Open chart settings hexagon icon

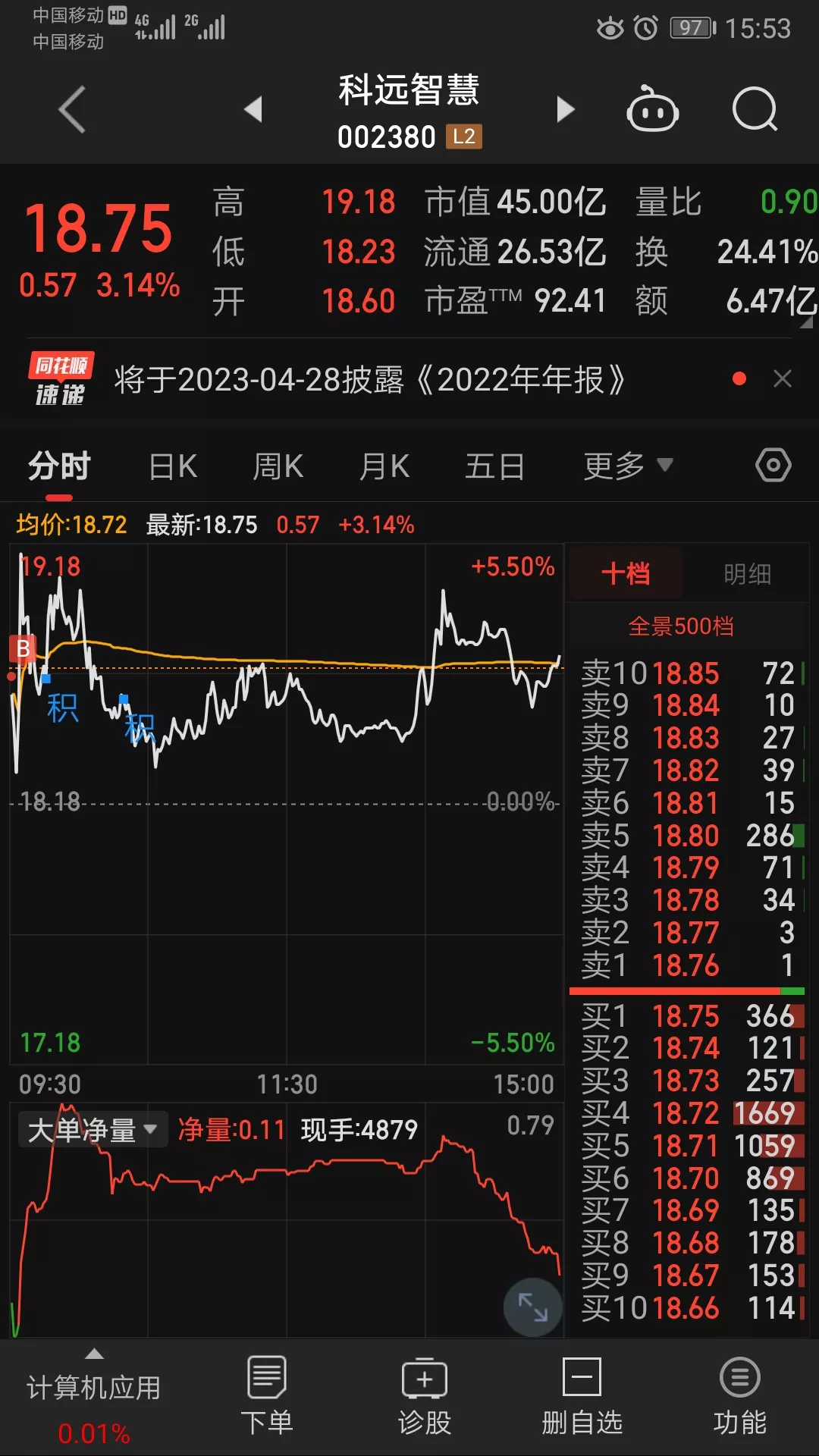tap(773, 465)
